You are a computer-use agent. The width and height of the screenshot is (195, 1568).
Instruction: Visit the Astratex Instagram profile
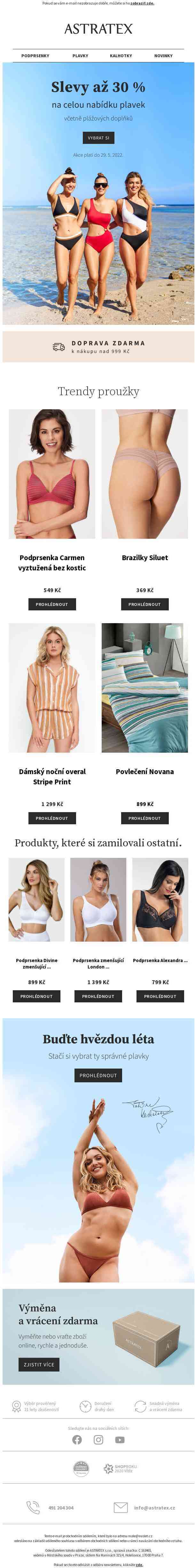98,1439
